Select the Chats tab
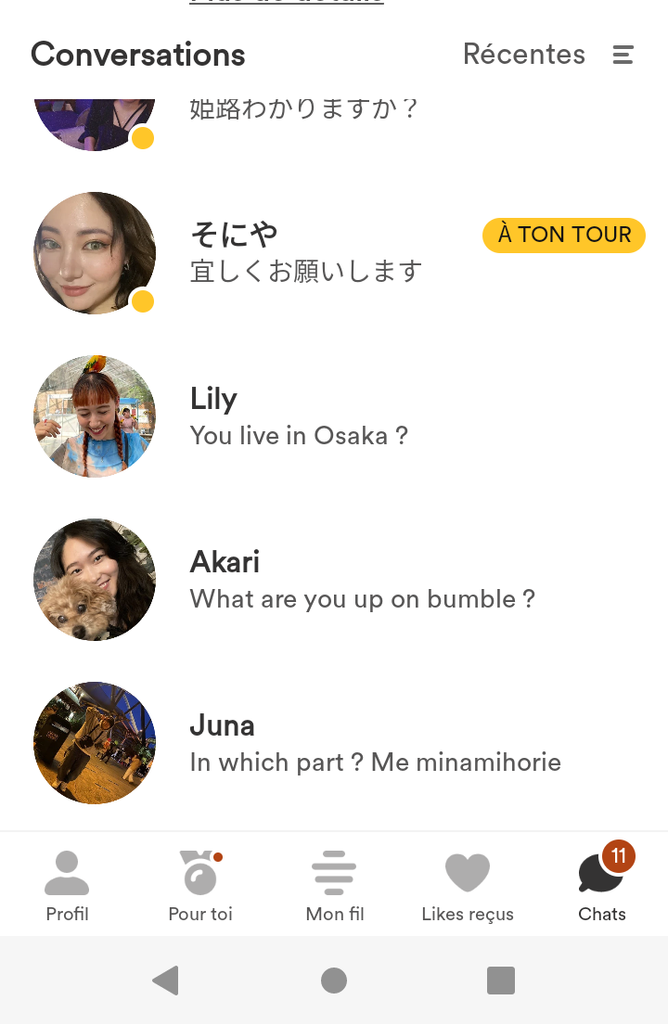Viewport: 668px width, 1024px height. tap(601, 885)
